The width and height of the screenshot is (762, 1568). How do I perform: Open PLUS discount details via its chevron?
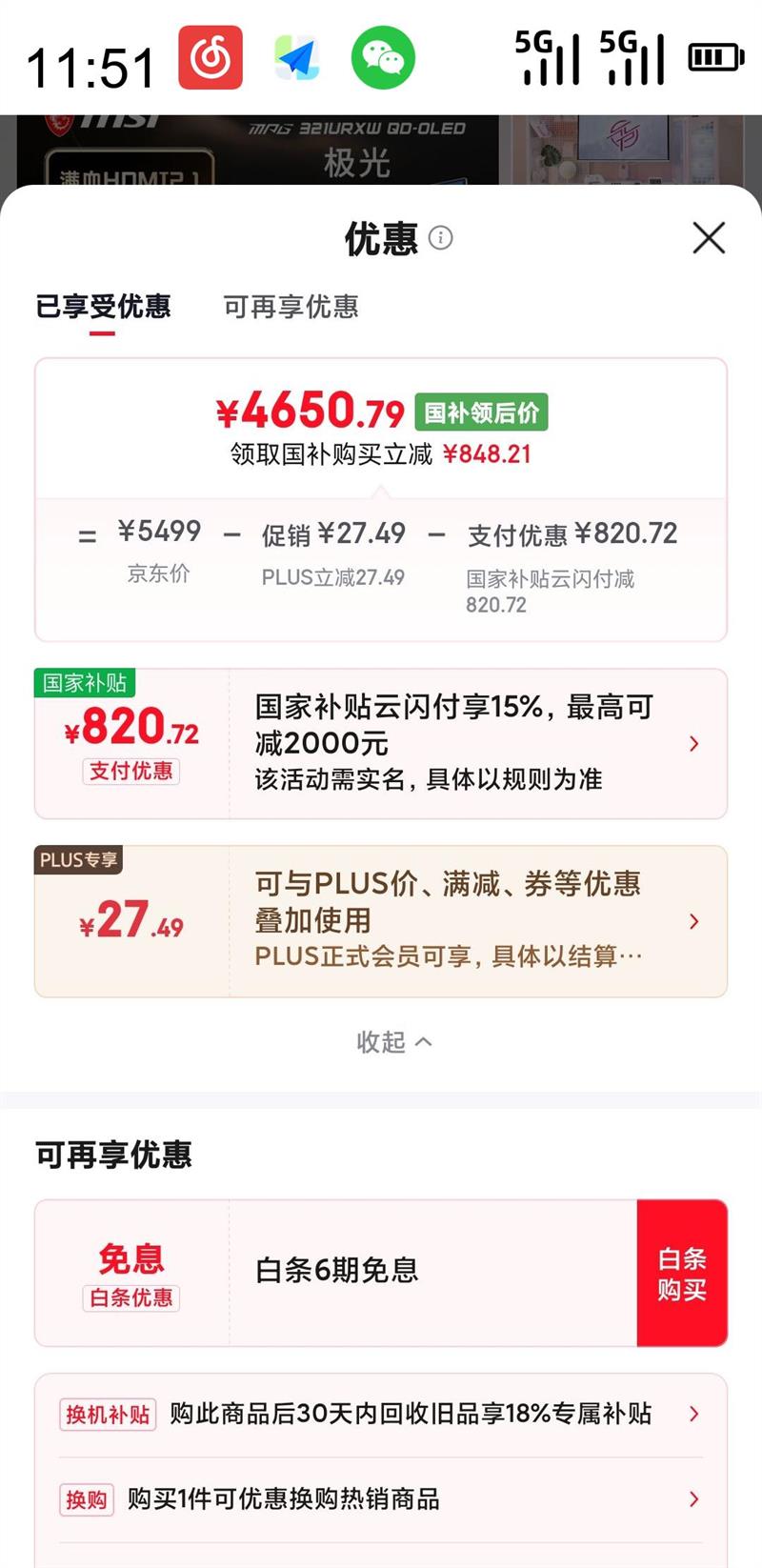693,921
